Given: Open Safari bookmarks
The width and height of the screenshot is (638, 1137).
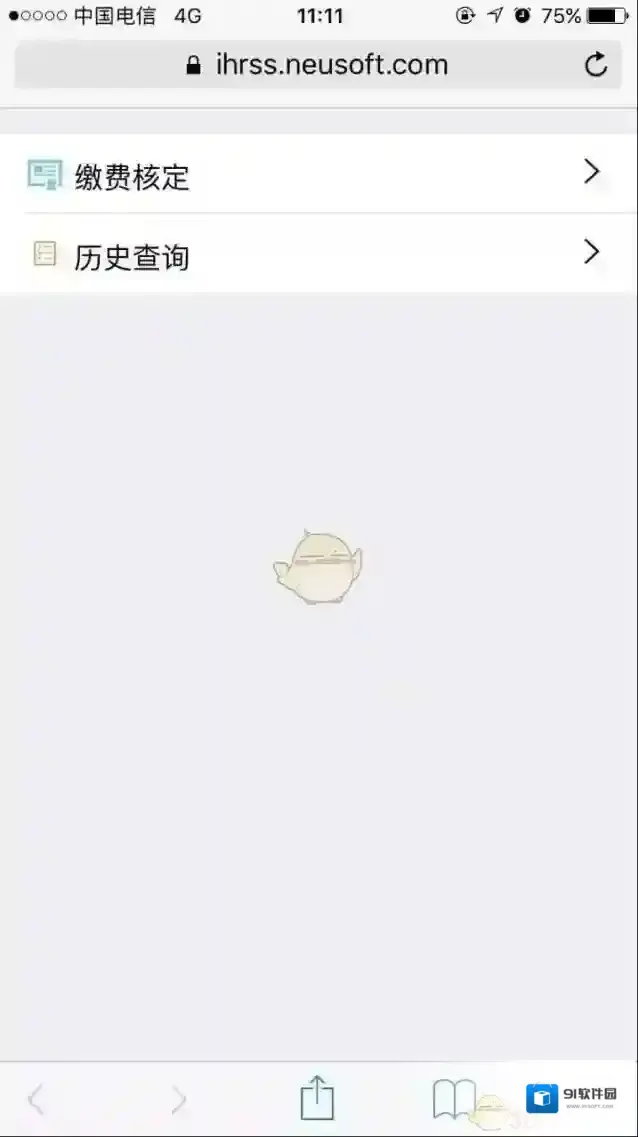Looking at the screenshot, I should click(x=453, y=1099).
